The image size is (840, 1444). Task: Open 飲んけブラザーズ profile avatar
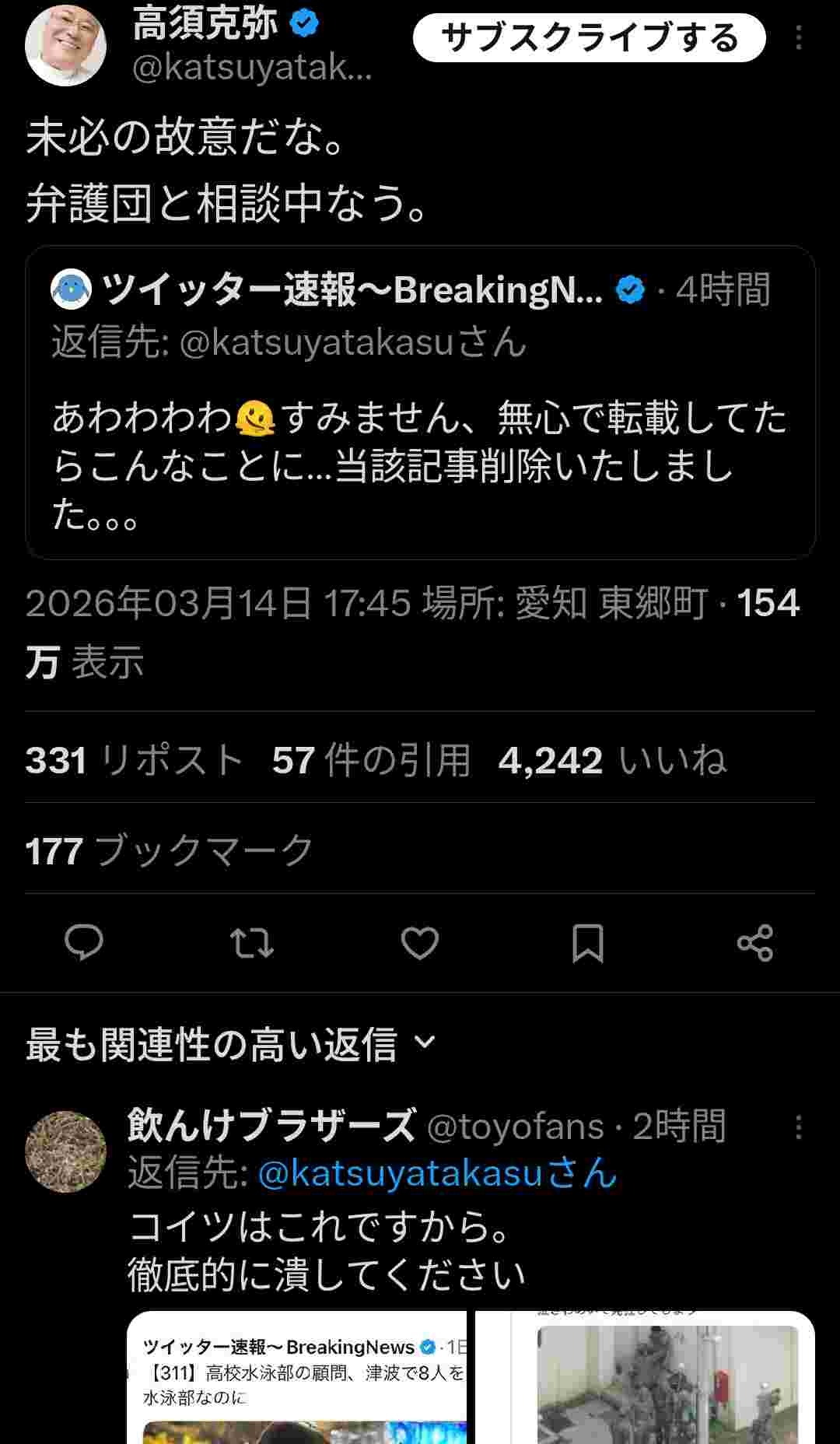[x=66, y=1151]
